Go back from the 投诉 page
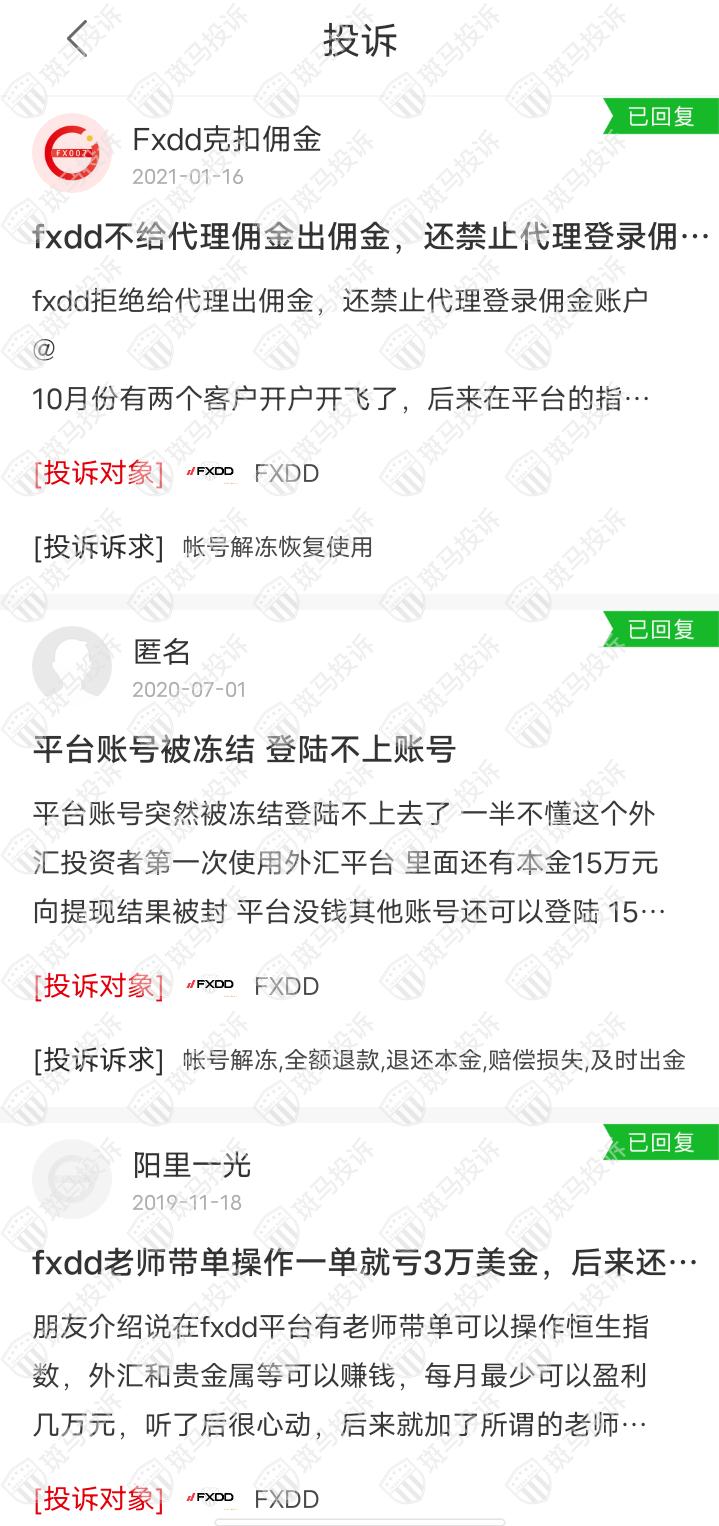The image size is (719, 1526). (77, 40)
